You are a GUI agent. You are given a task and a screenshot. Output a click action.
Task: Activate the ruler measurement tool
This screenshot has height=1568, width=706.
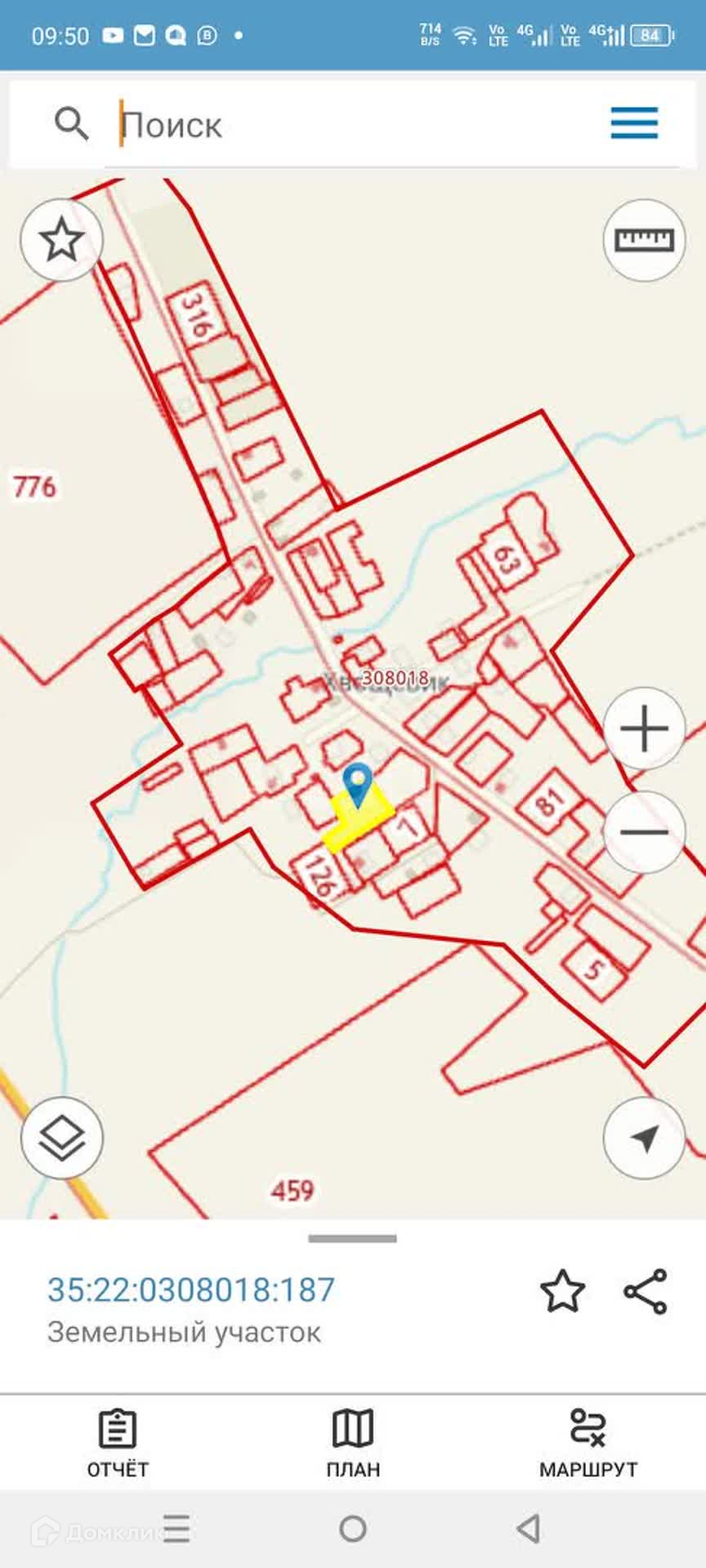644,240
